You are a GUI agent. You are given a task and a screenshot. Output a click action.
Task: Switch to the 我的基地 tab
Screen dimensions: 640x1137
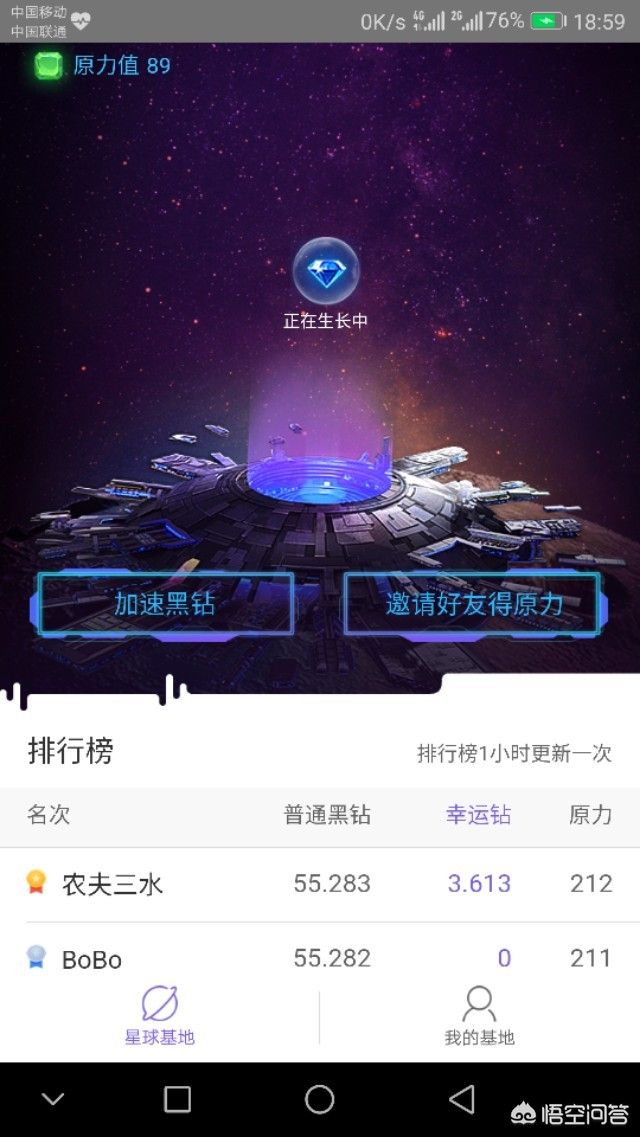479,1015
